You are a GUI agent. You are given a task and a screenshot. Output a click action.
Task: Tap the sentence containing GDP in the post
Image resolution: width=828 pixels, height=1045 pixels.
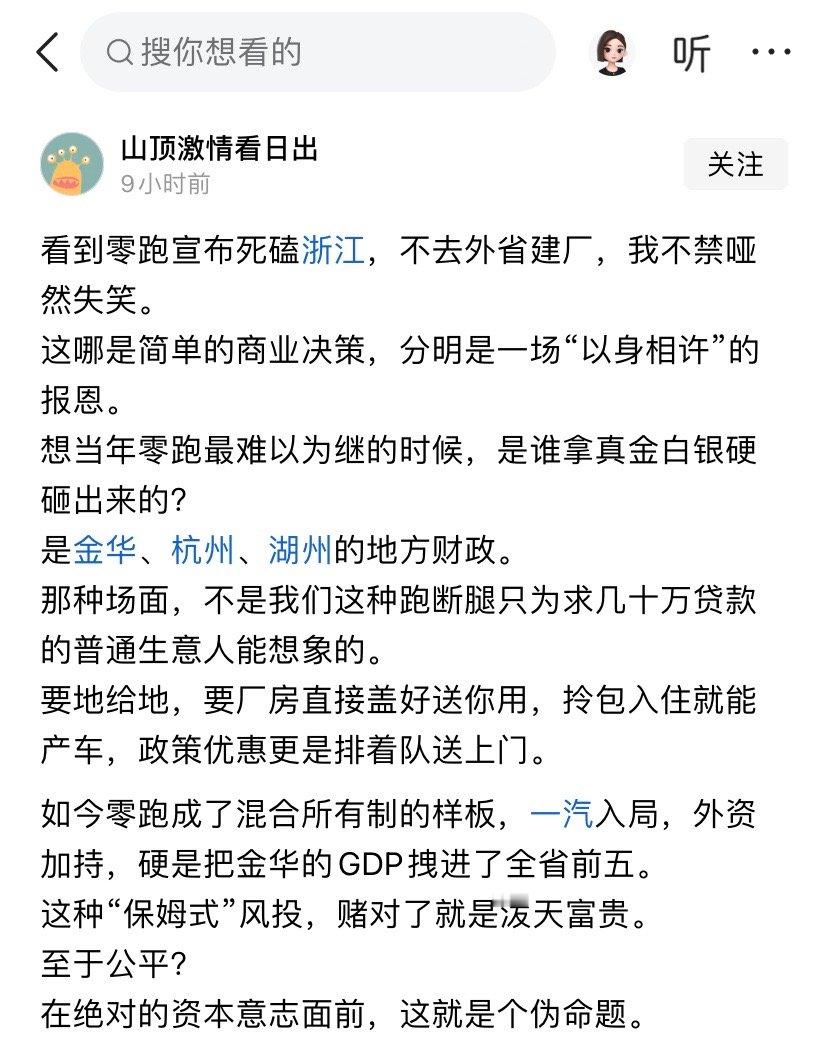400,861
